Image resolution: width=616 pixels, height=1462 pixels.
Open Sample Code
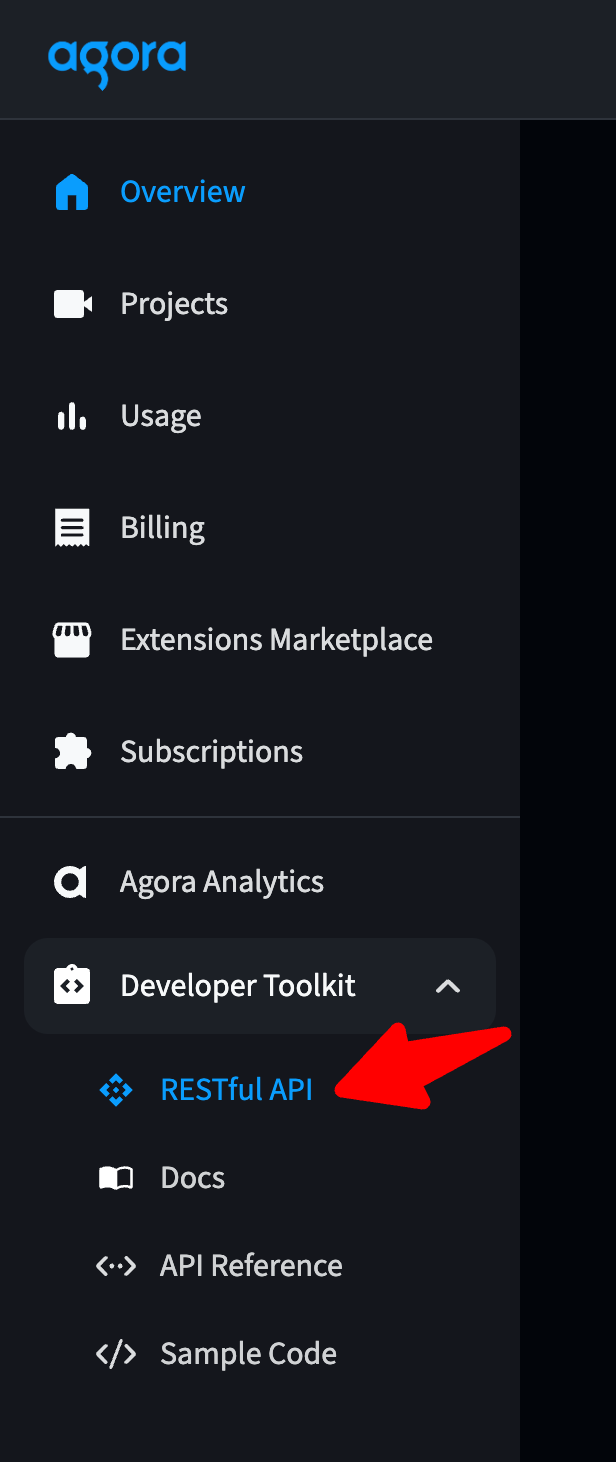click(248, 1354)
